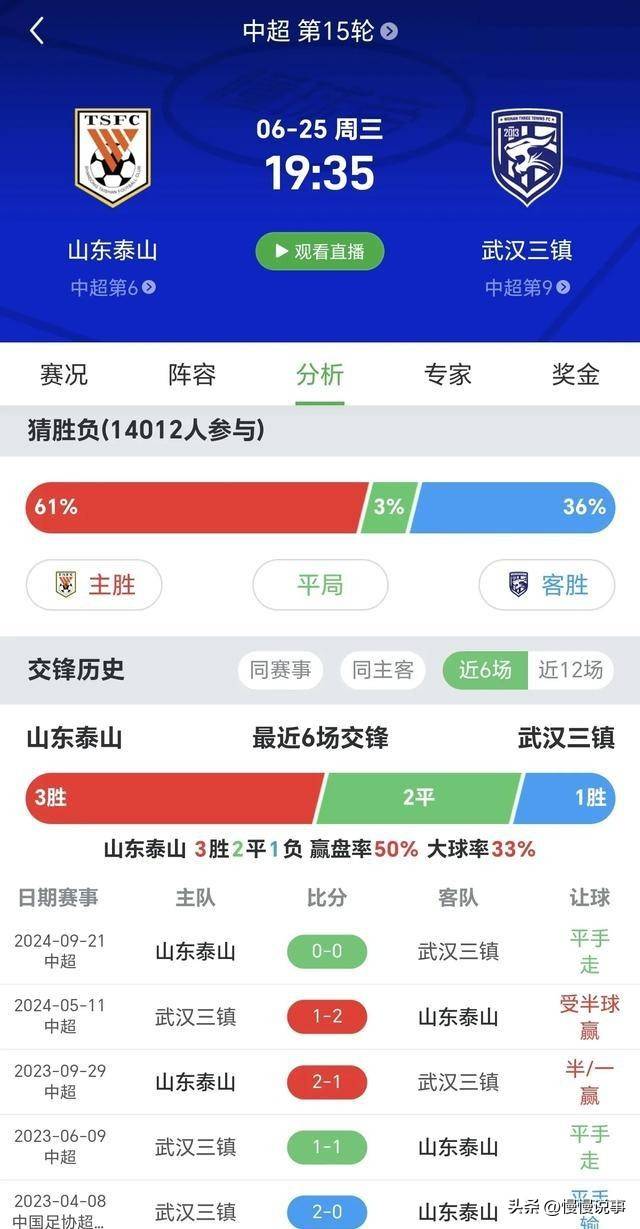Open the 2024-09-21 山东泰山 0-0 match
The image size is (640, 1229).
[327, 951]
